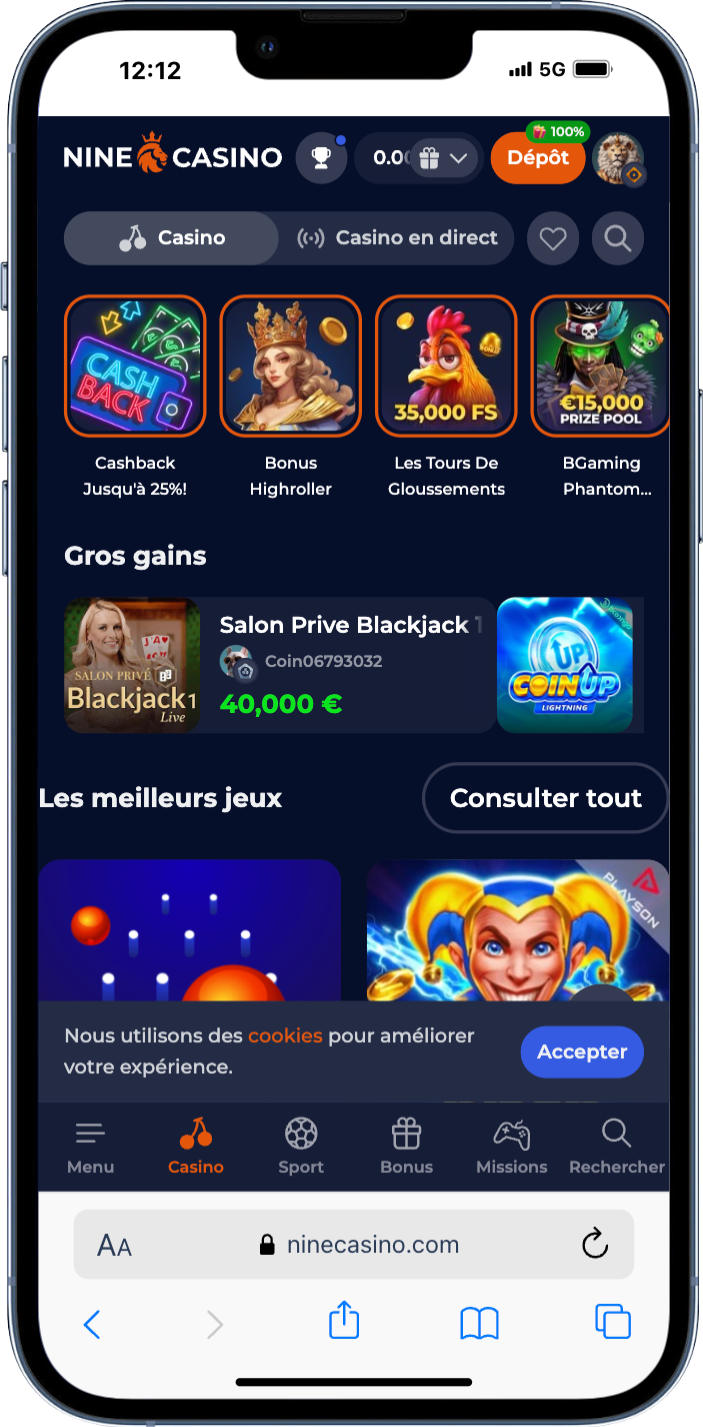
Task: Open Les Tours De Gloussements promo
Action: (x=446, y=366)
